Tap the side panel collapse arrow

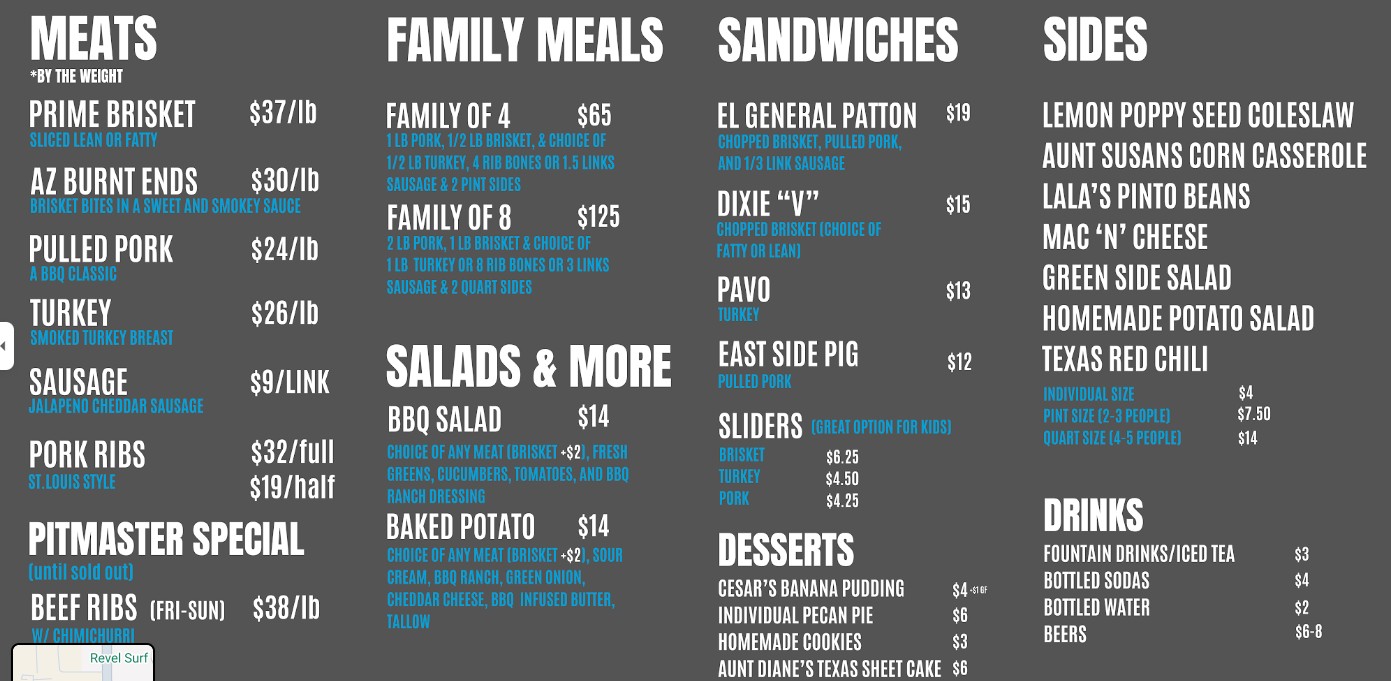(x=5, y=346)
